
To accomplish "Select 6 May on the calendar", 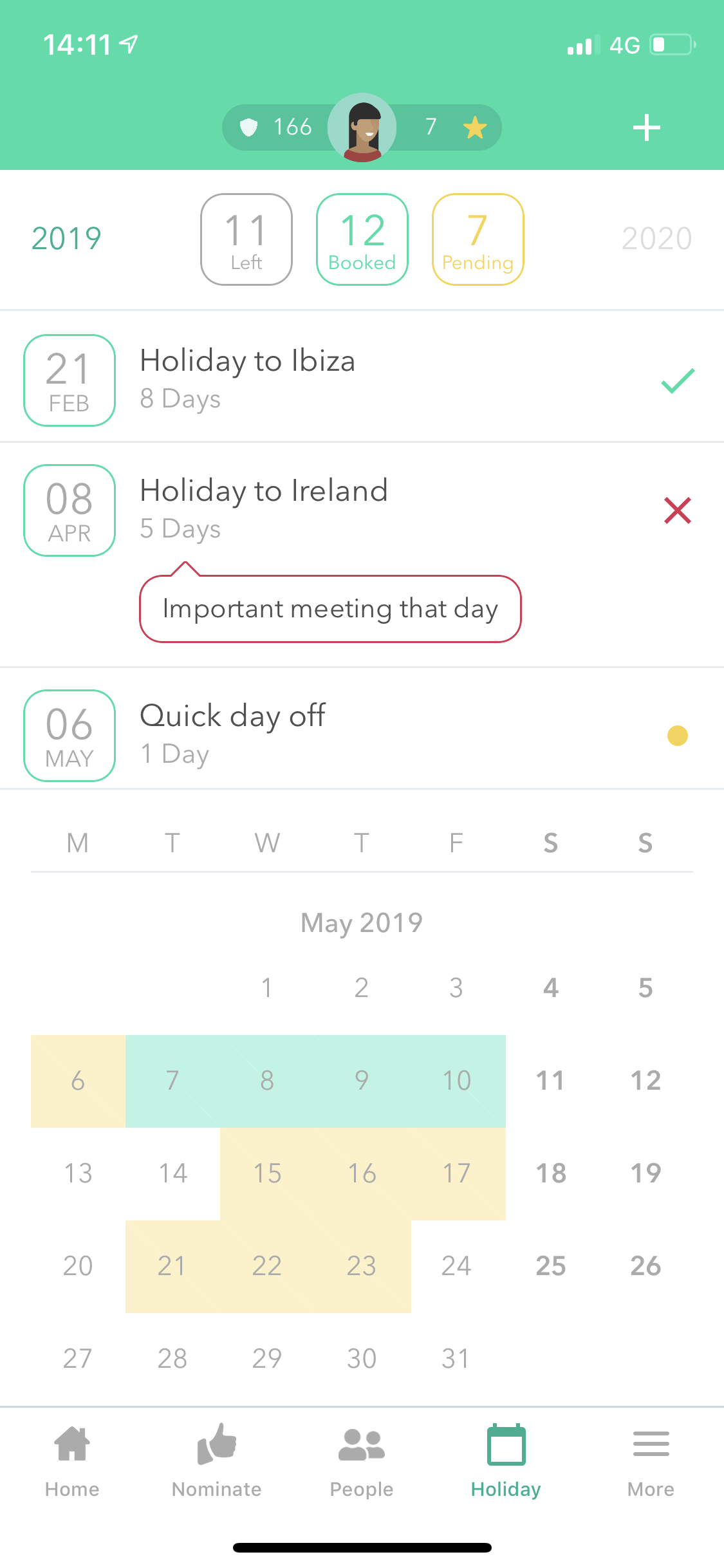I will (x=78, y=1081).
